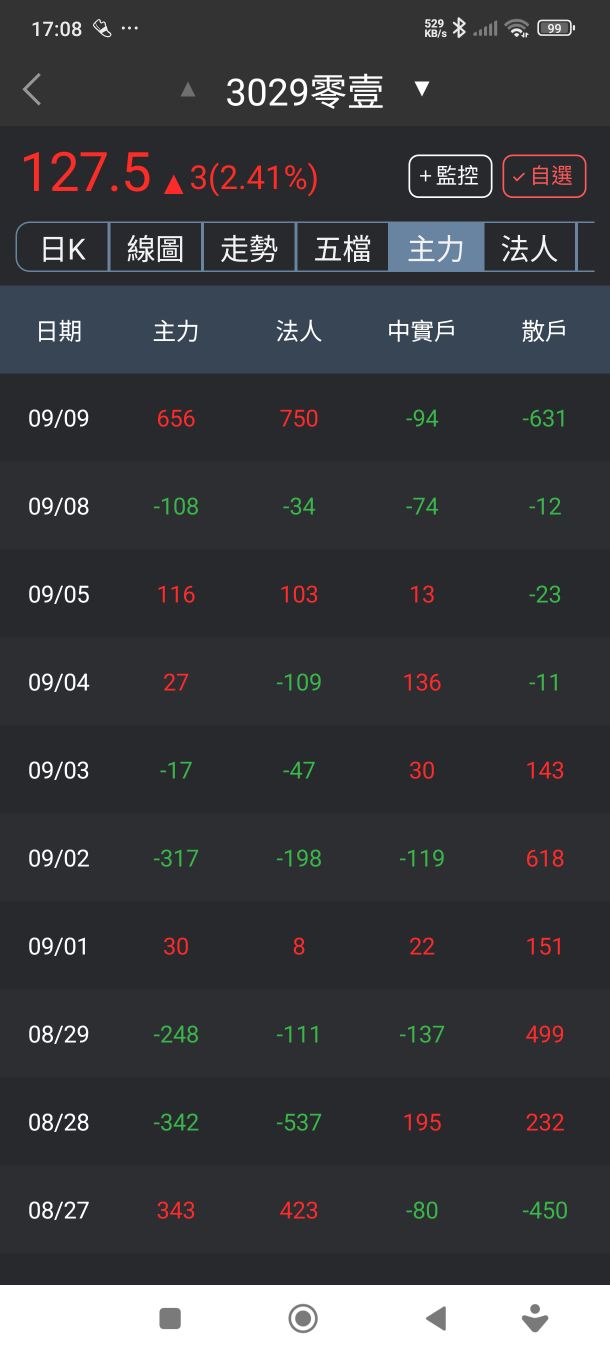This screenshot has width=610, height=1356.
Task: Add 3029 to 監控 monitoring
Action: click(x=450, y=176)
